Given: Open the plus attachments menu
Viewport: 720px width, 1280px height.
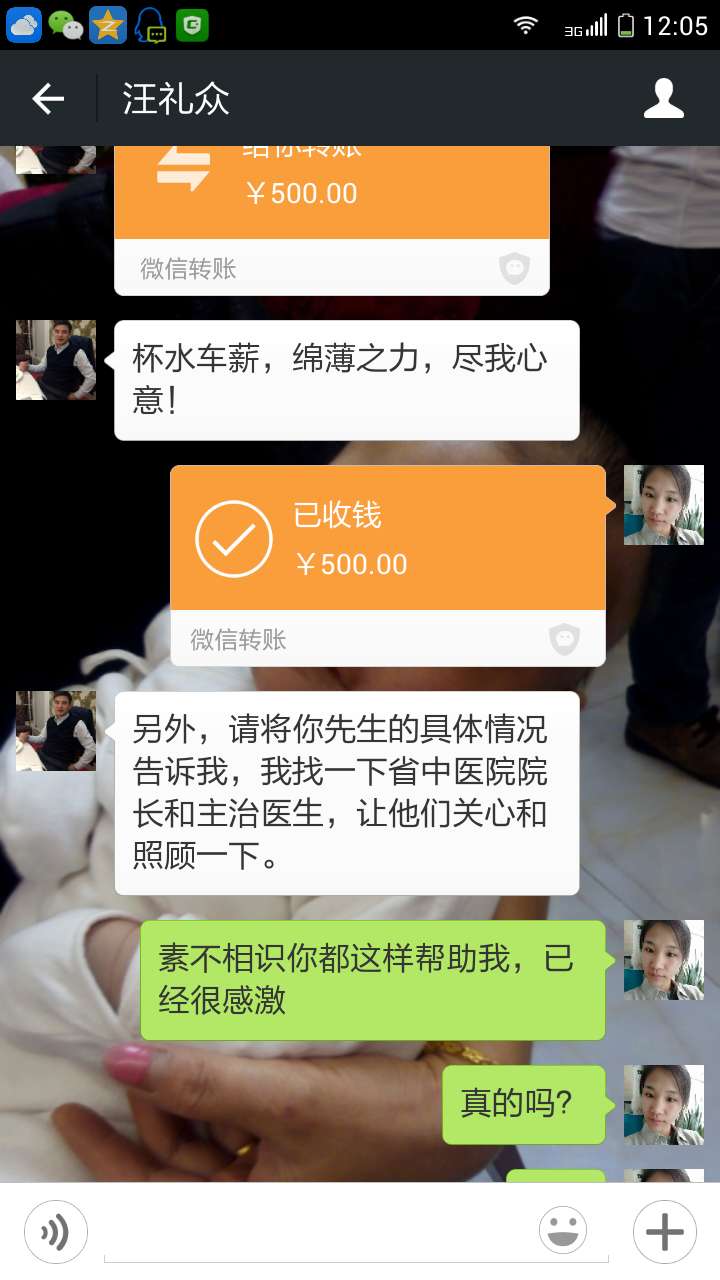Looking at the screenshot, I should tap(664, 1232).
